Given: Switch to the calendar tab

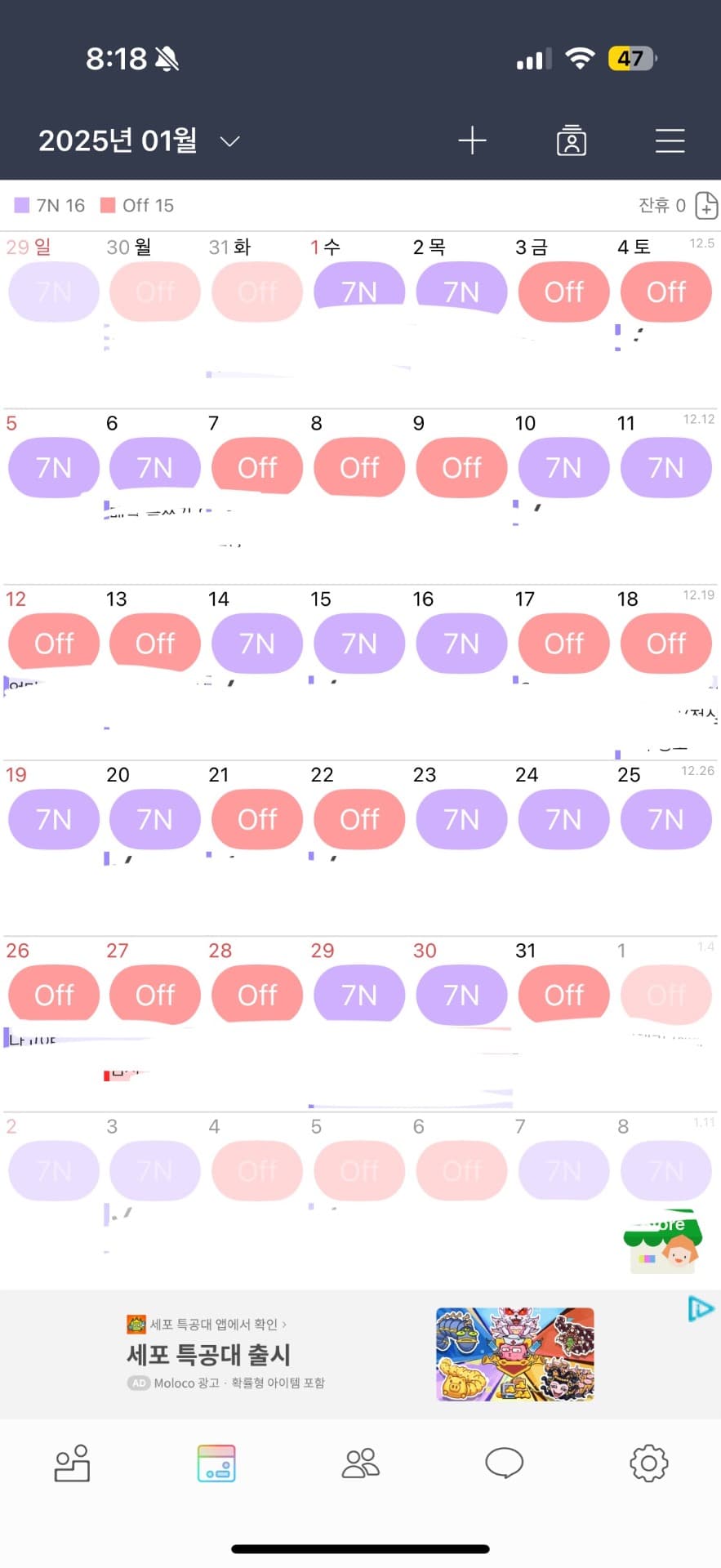Looking at the screenshot, I should tap(216, 1463).
